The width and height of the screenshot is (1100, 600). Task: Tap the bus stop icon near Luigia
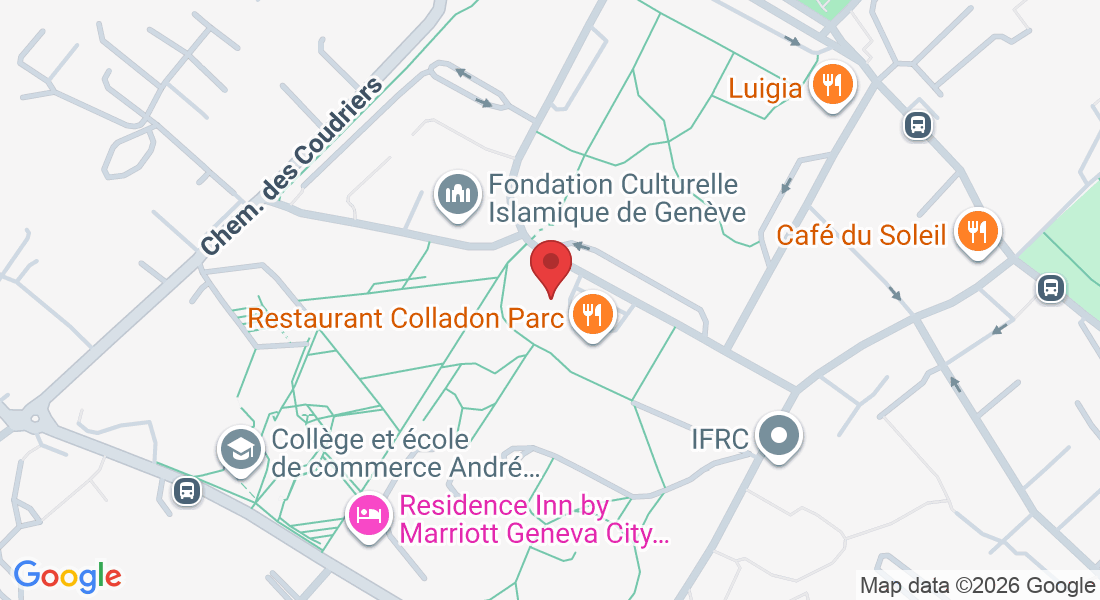click(916, 125)
